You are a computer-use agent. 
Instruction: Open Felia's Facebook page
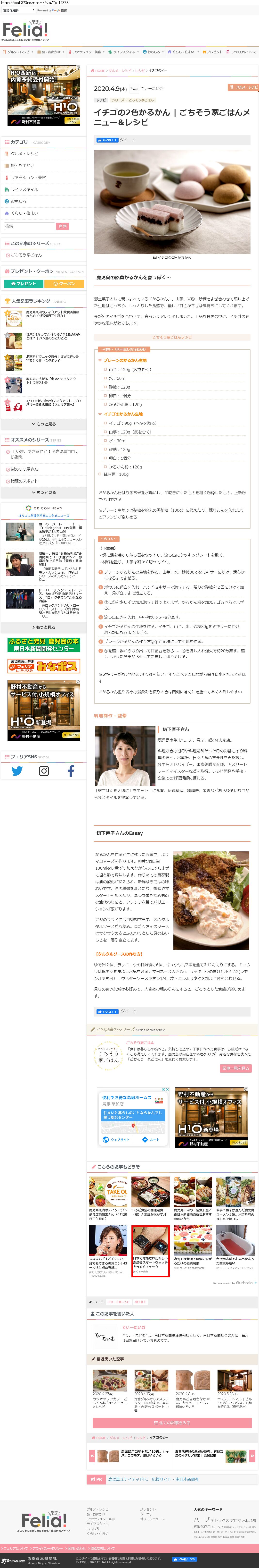71,771
